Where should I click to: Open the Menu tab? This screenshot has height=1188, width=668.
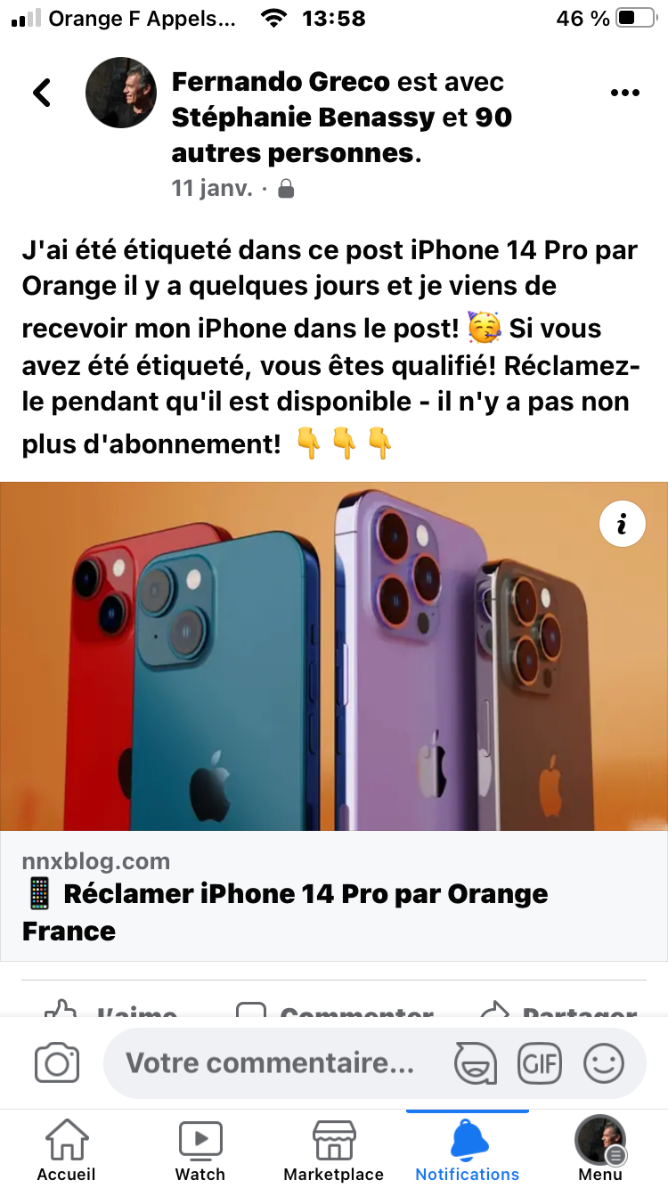point(600,1150)
